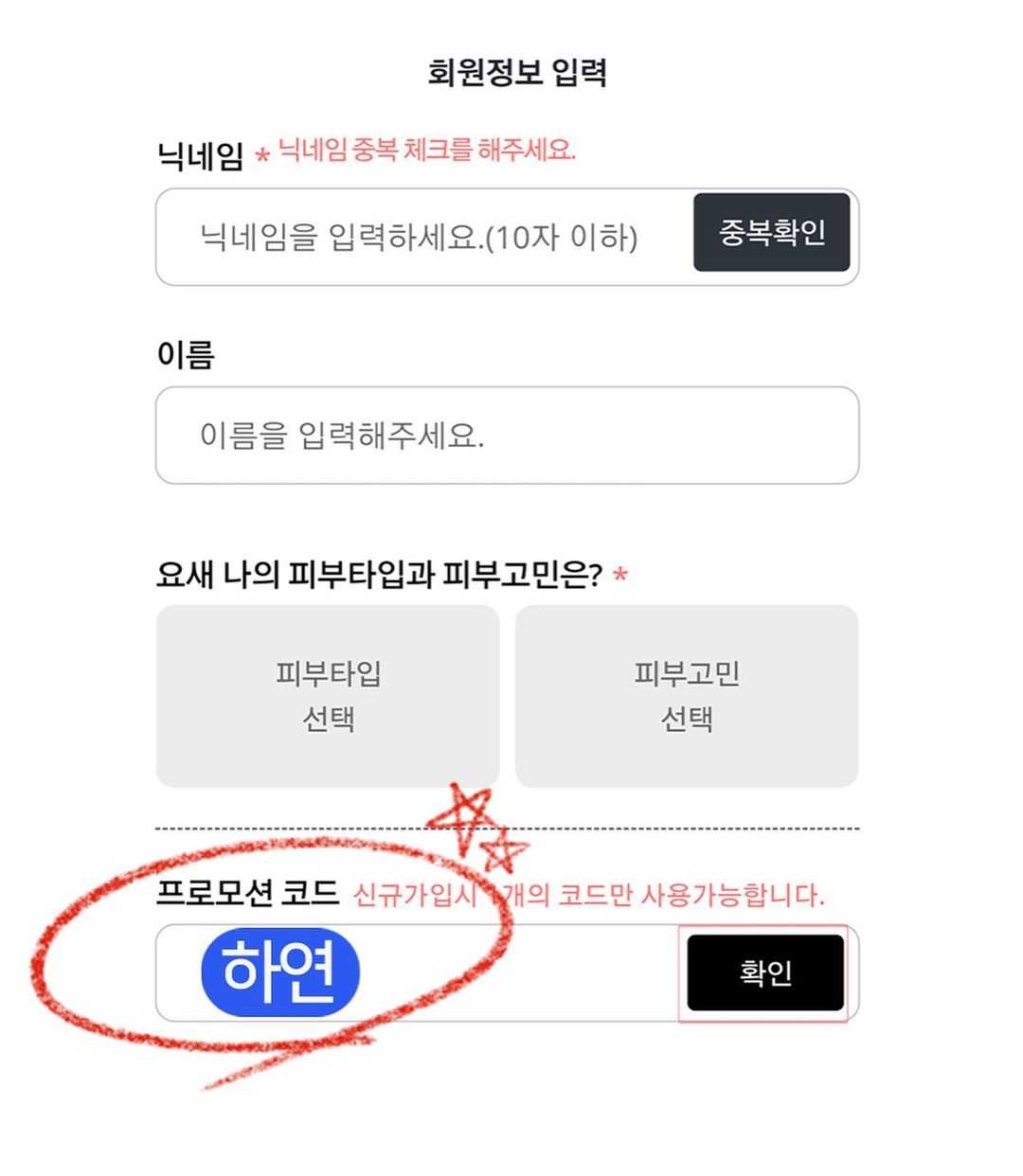Confirm the promotion code with 확인
Viewport: 1023px width, 1176px height.
(x=765, y=973)
